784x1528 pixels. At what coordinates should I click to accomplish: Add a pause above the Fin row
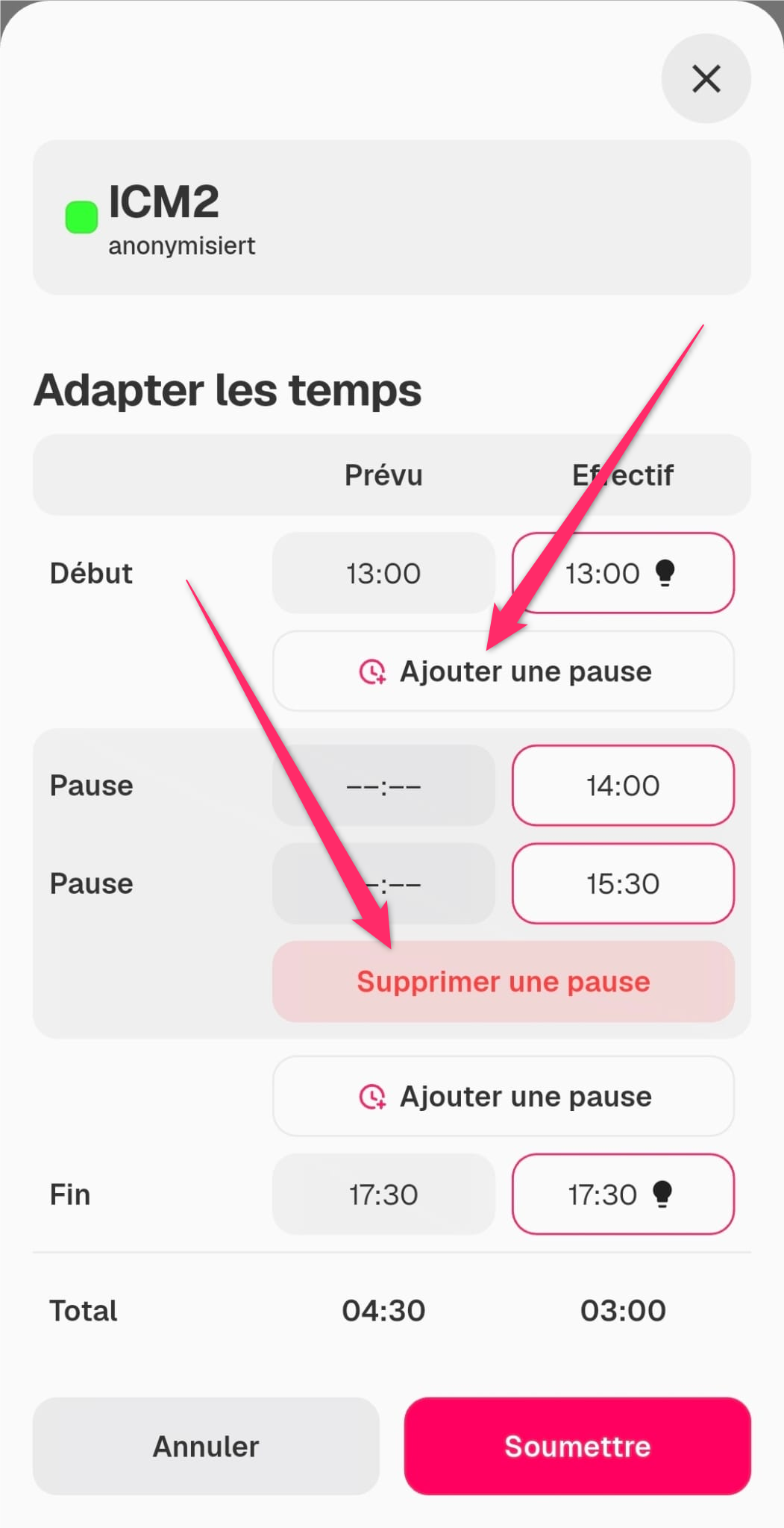pyautogui.click(x=504, y=1097)
